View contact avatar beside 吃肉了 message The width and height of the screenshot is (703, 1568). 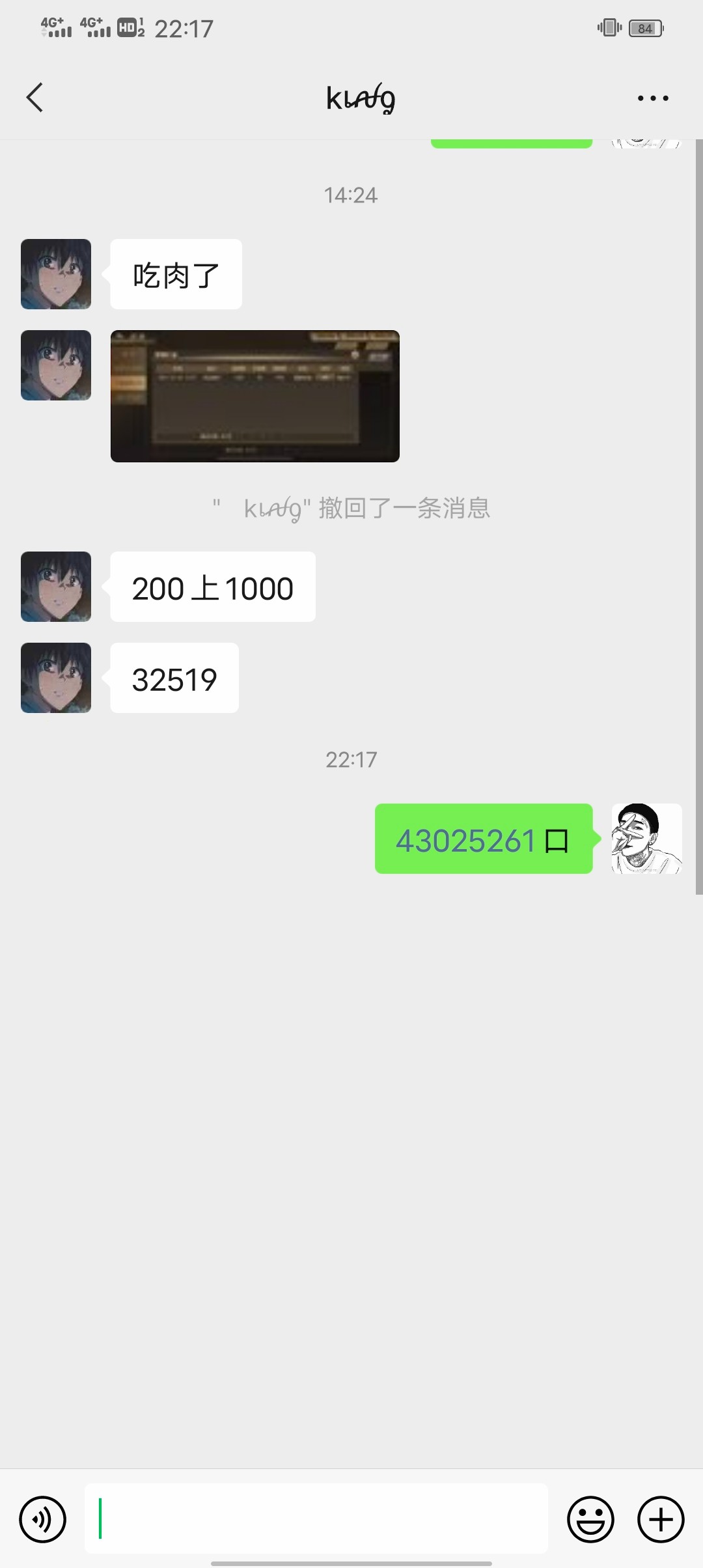[x=56, y=274]
